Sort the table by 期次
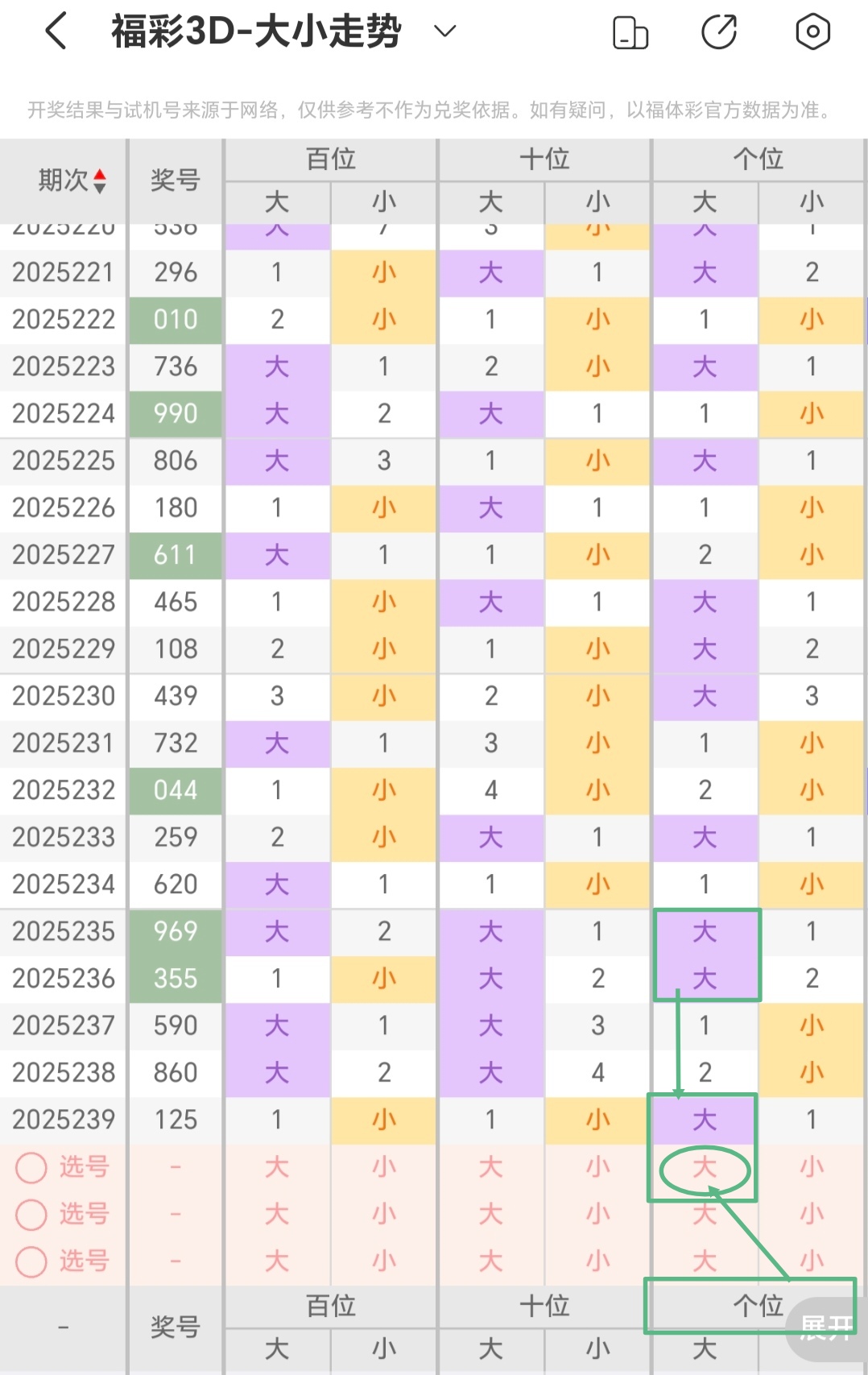This screenshot has height=1375, width=868. pos(72,180)
